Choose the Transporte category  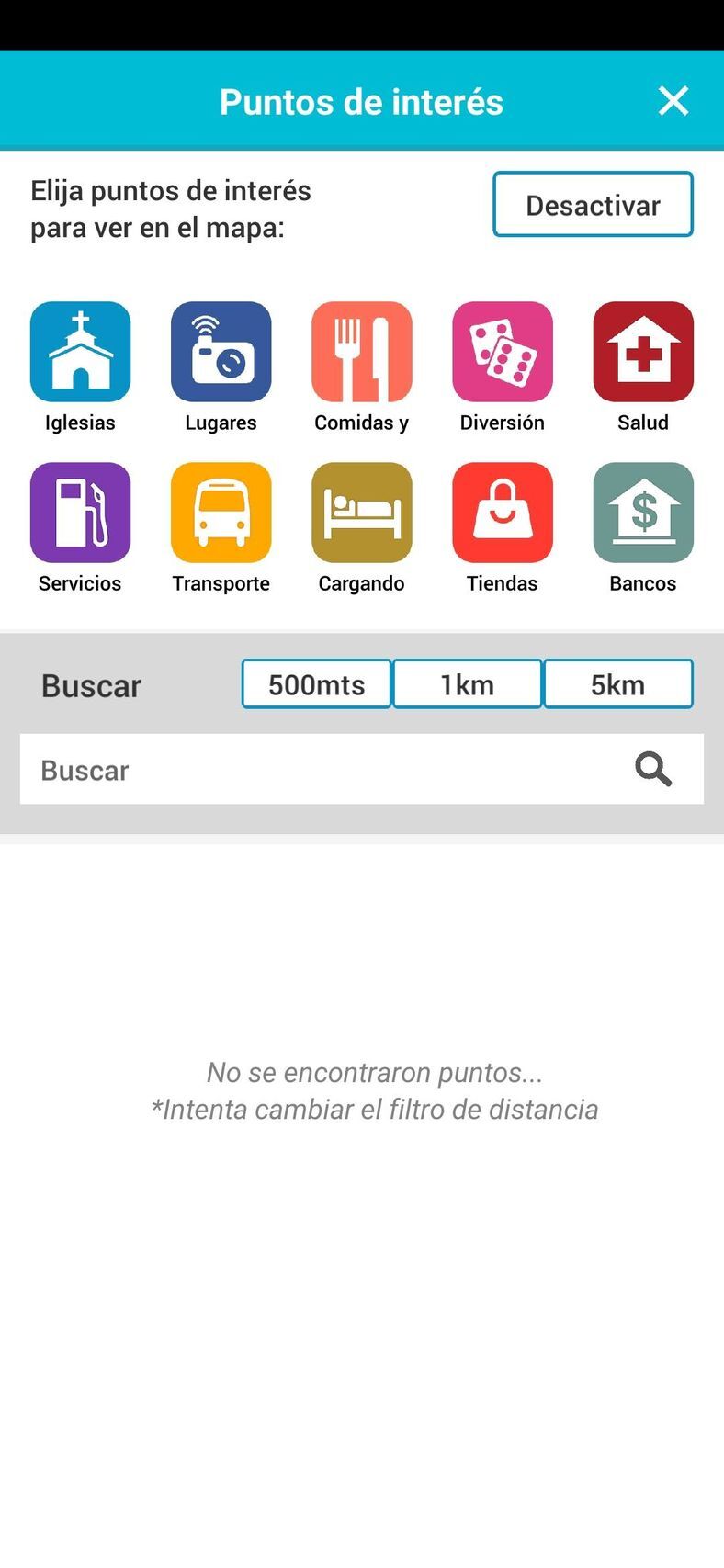pyautogui.click(x=221, y=513)
